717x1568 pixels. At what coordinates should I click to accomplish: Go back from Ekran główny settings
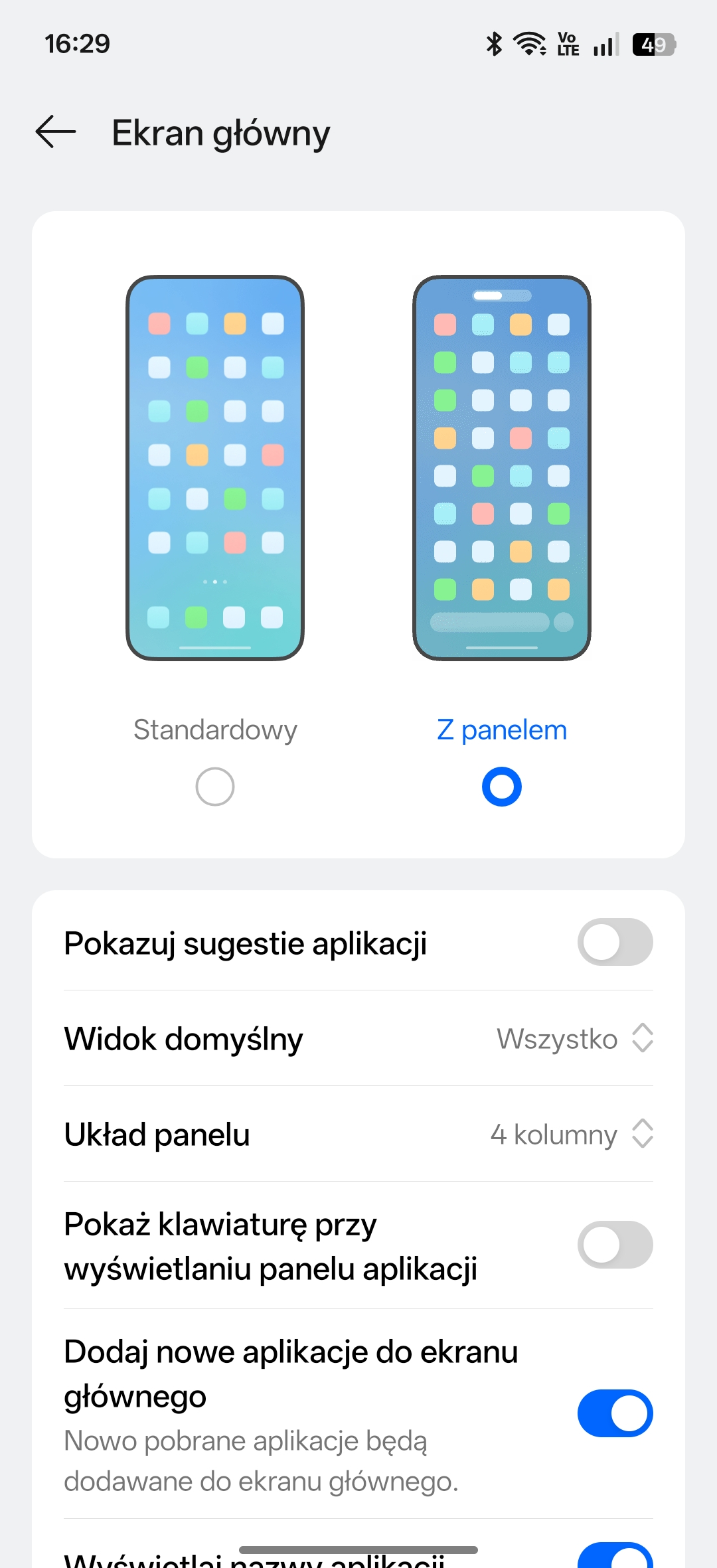tap(56, 131)
